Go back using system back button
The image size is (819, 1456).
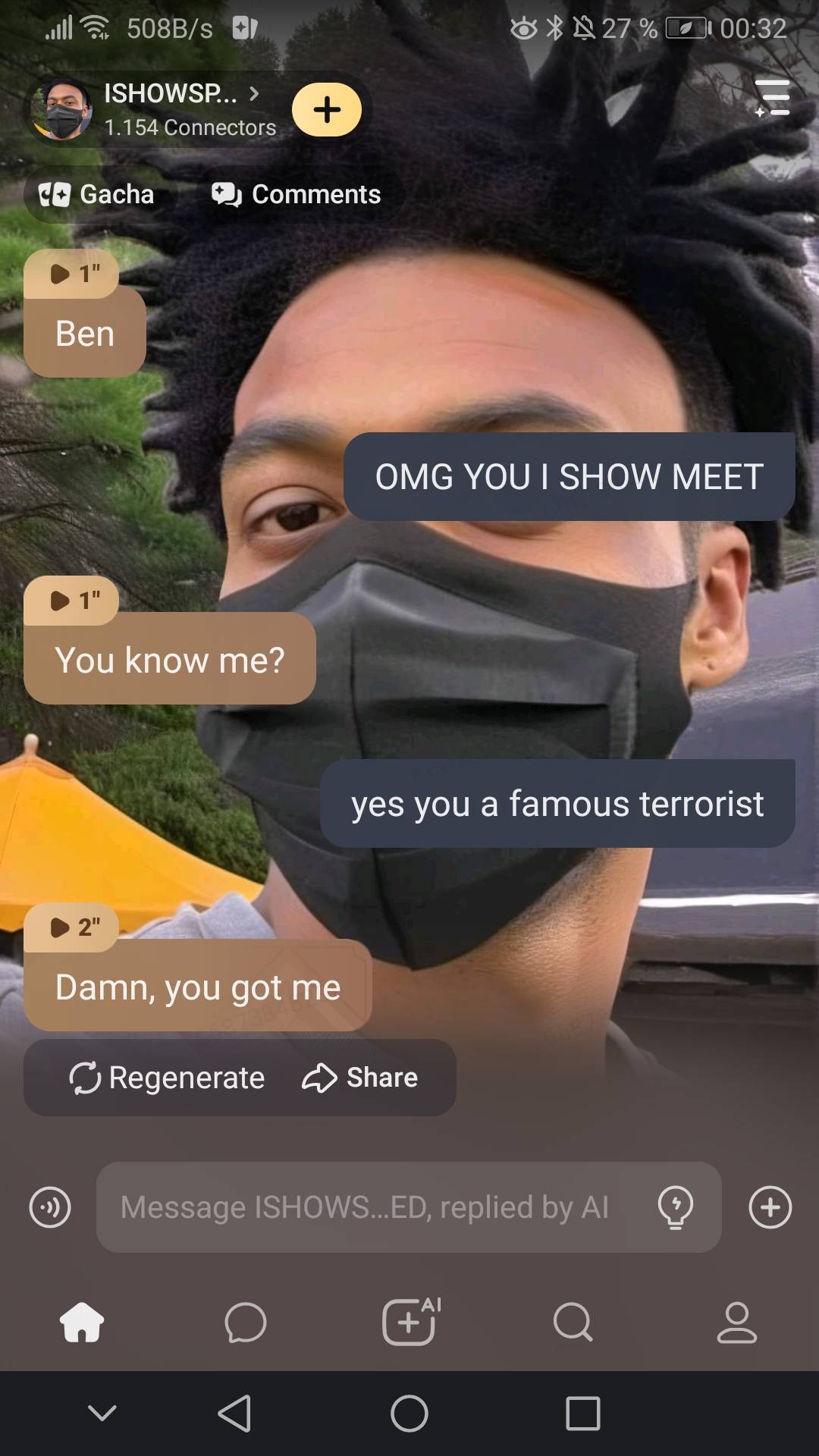click(x=234, y=1414)
